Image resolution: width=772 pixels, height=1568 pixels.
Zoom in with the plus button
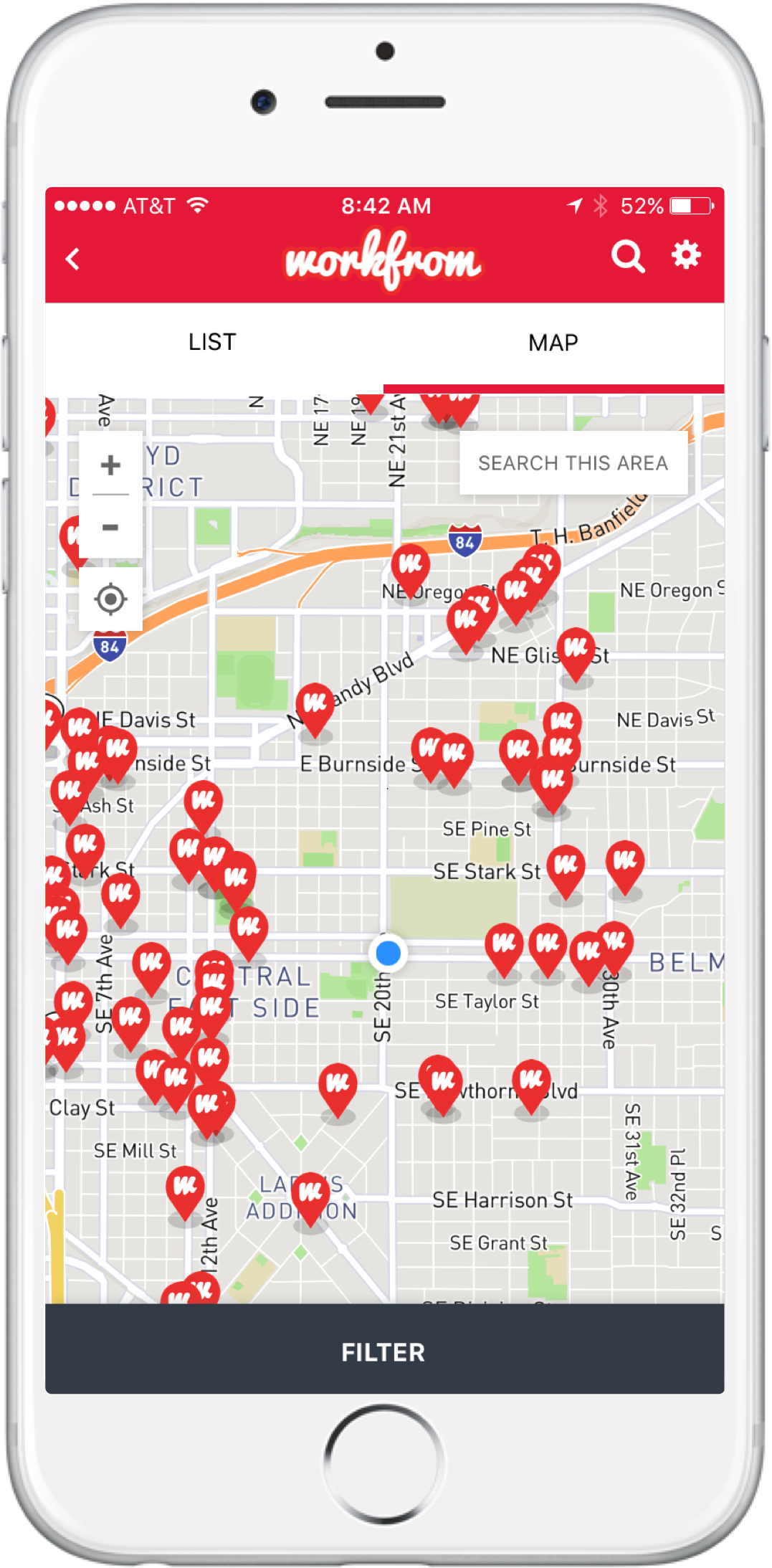(x=110, y=465)
